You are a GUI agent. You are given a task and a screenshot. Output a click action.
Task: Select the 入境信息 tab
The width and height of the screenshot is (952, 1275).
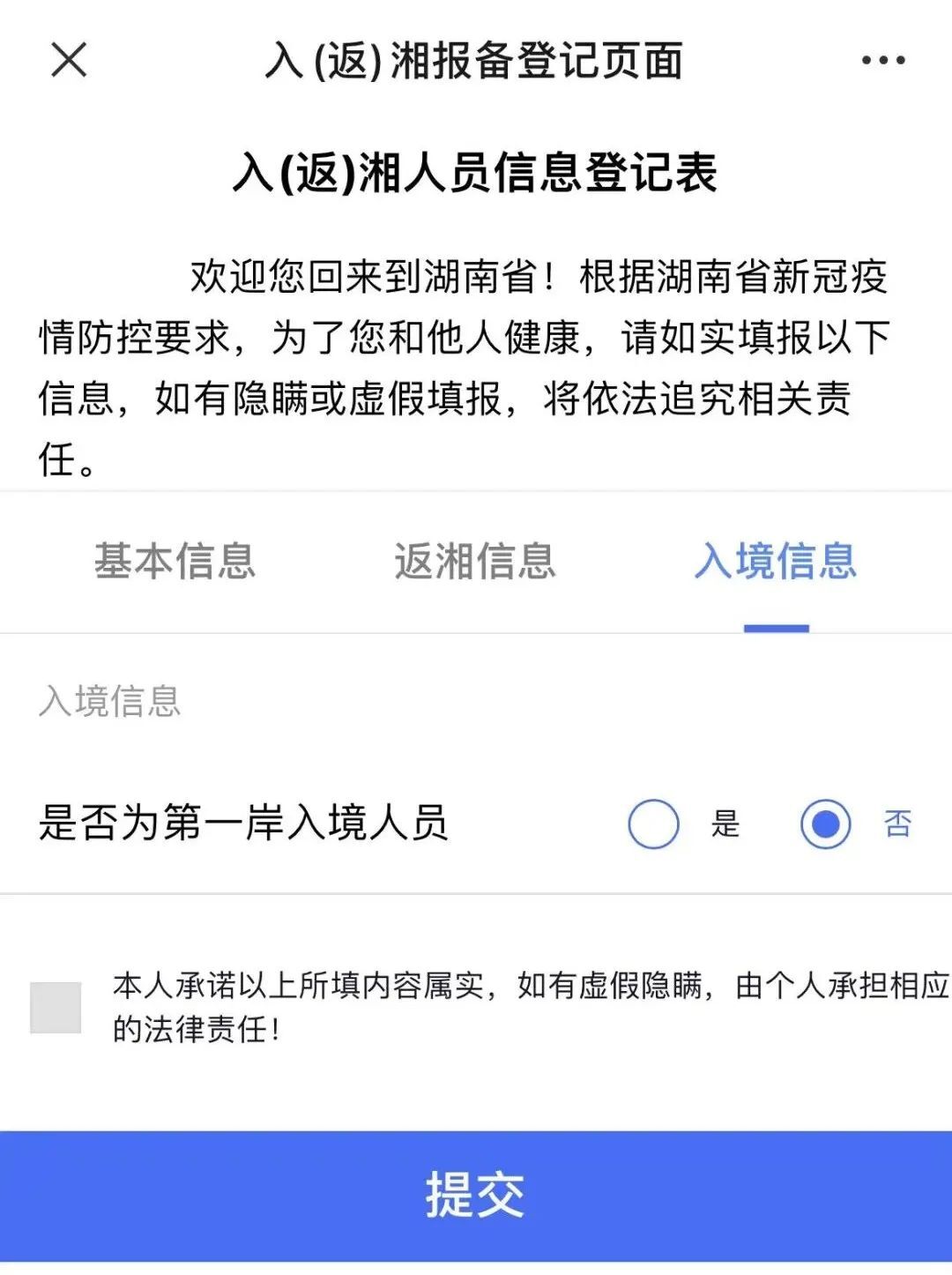[775, 561]
